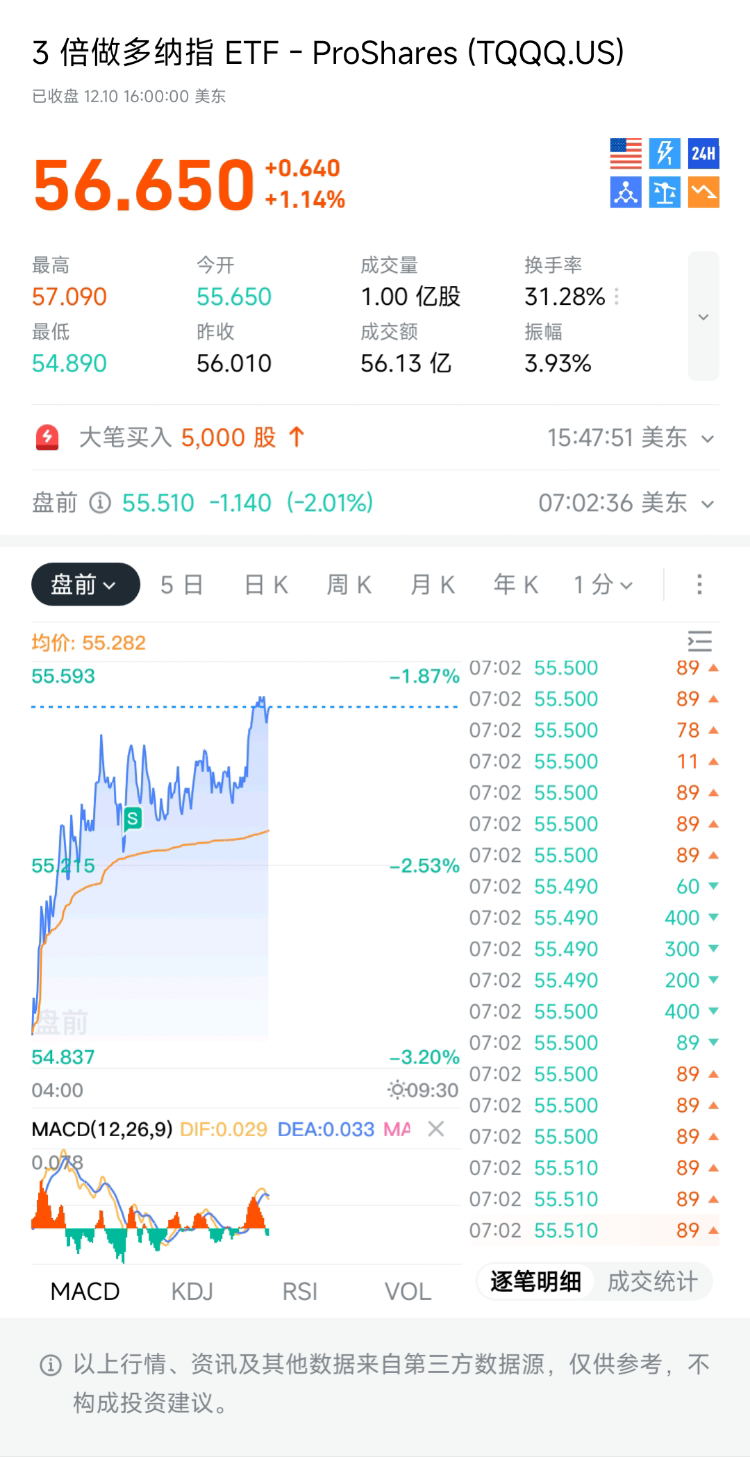Open the 1分 interval dropdown

602,585
